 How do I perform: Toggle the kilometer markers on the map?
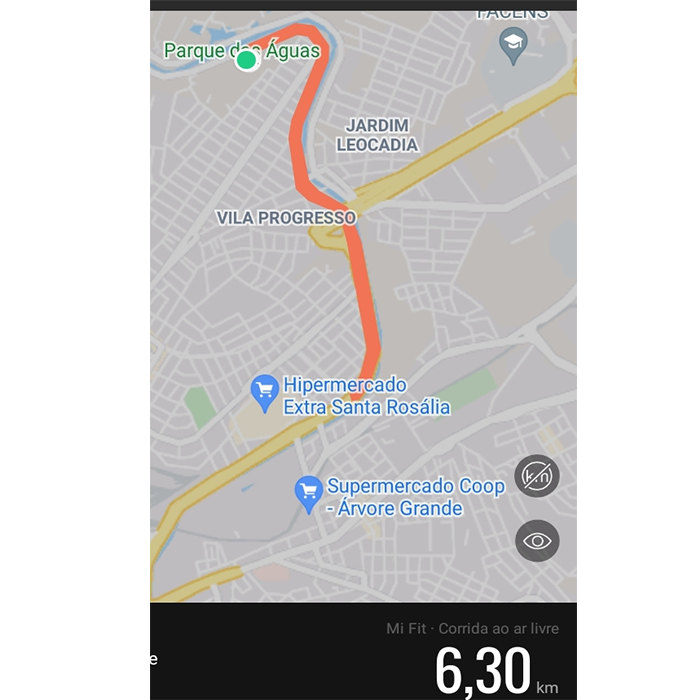click(x=537, y=476)
